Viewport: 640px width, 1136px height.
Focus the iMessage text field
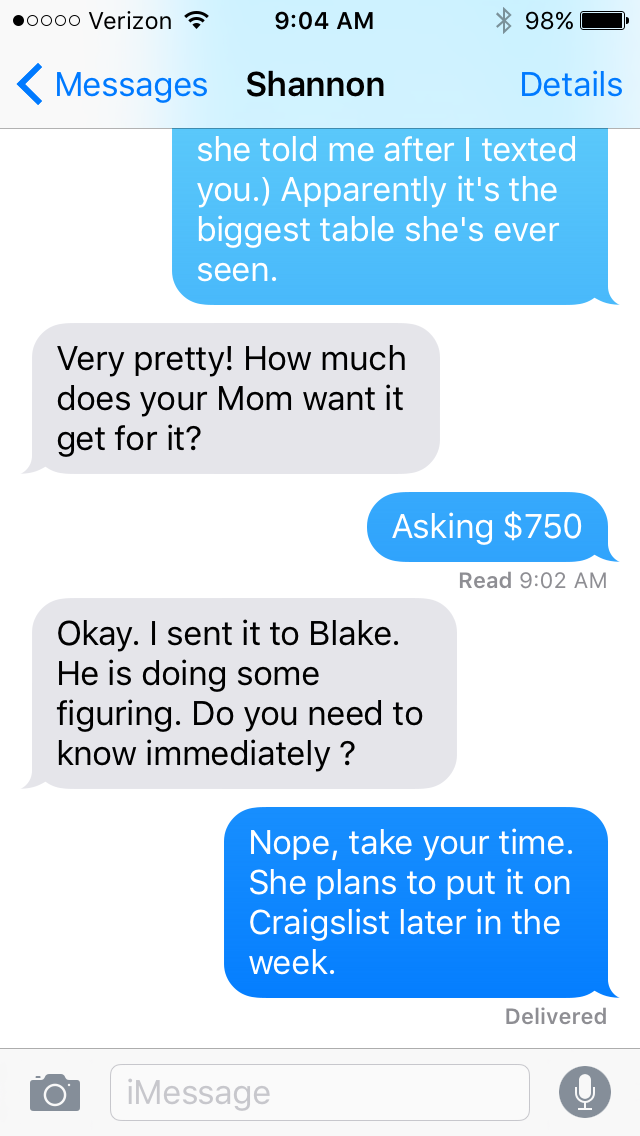click(319, 1092)
